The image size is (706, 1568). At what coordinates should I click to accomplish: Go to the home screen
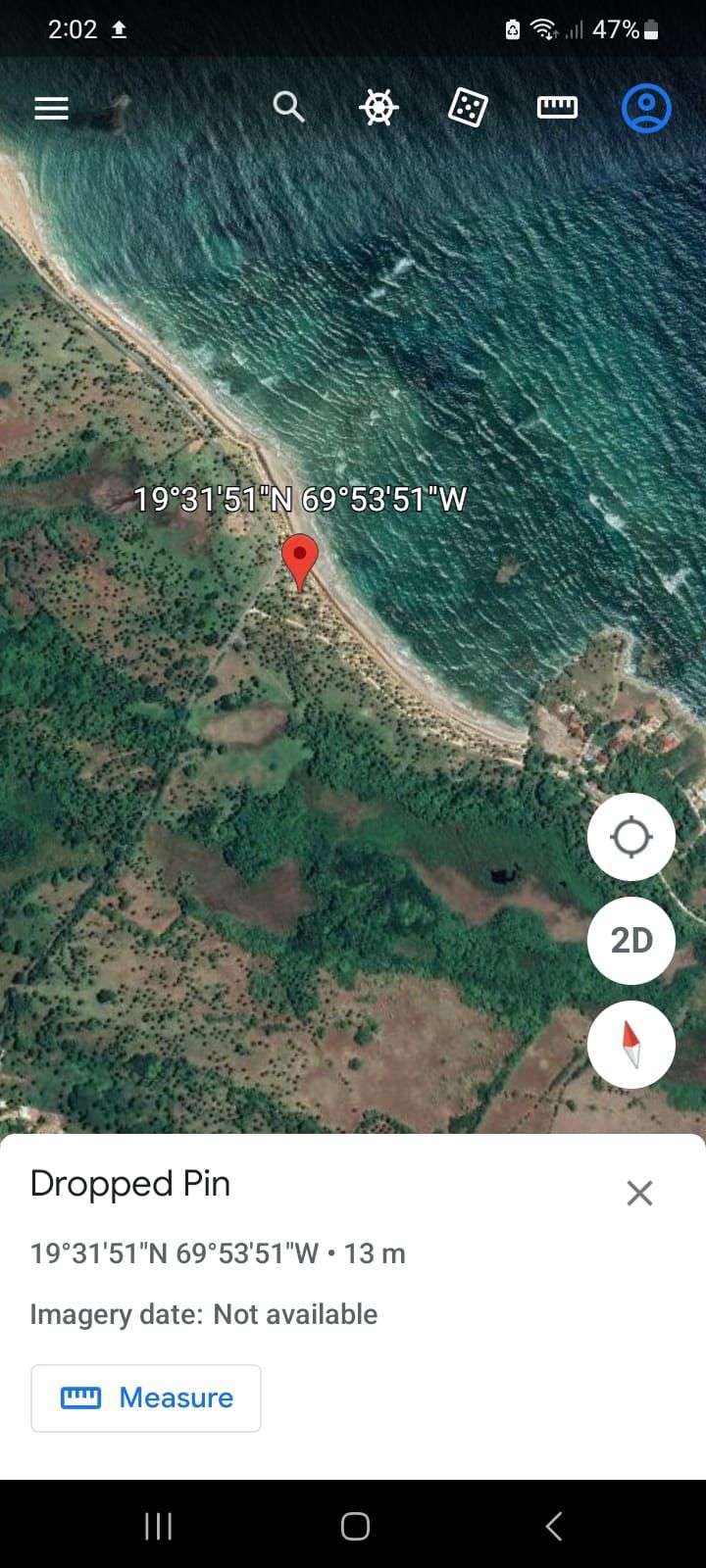tap(355, 1526)
